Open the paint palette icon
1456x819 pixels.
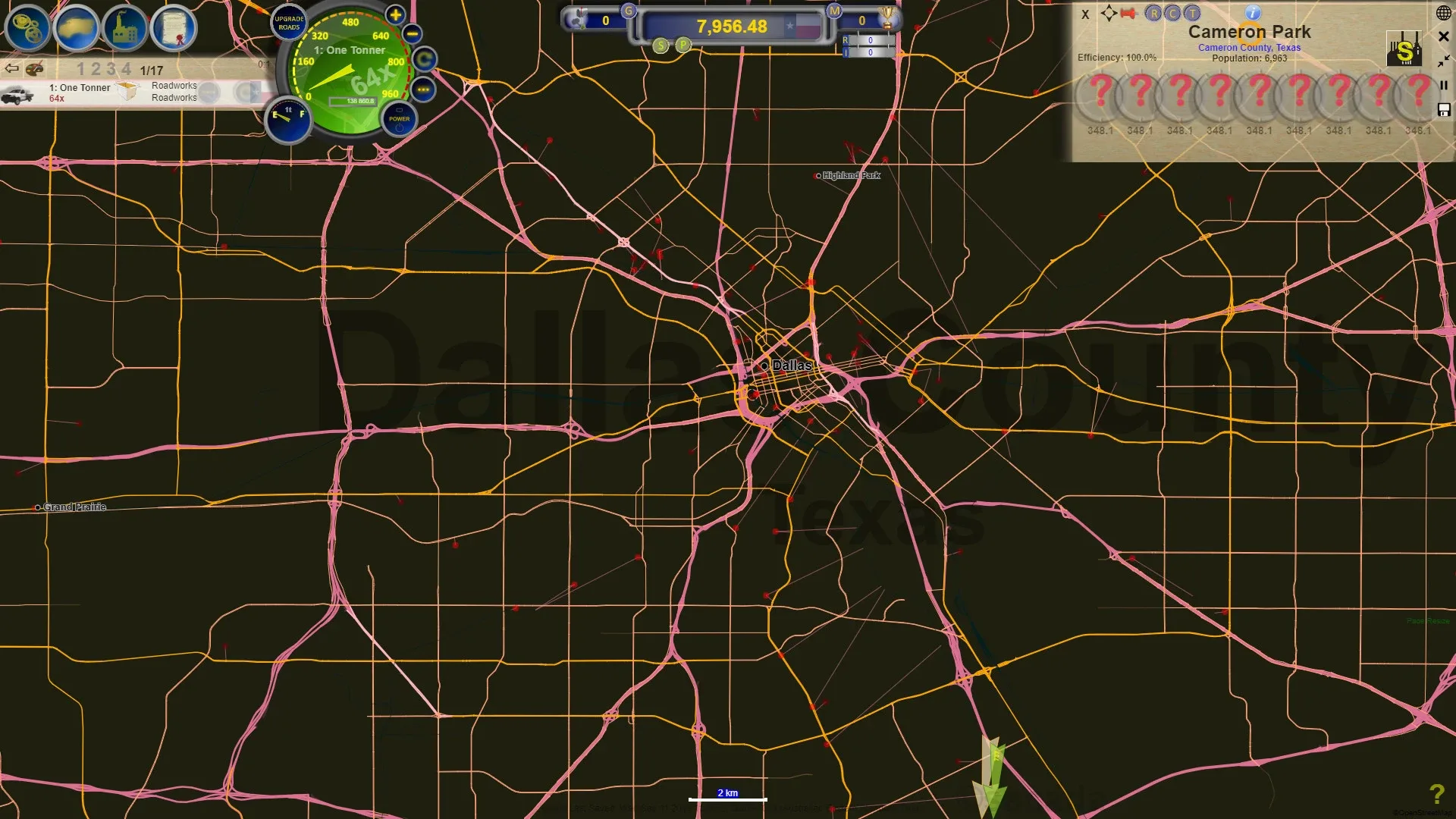pos(34,69)
